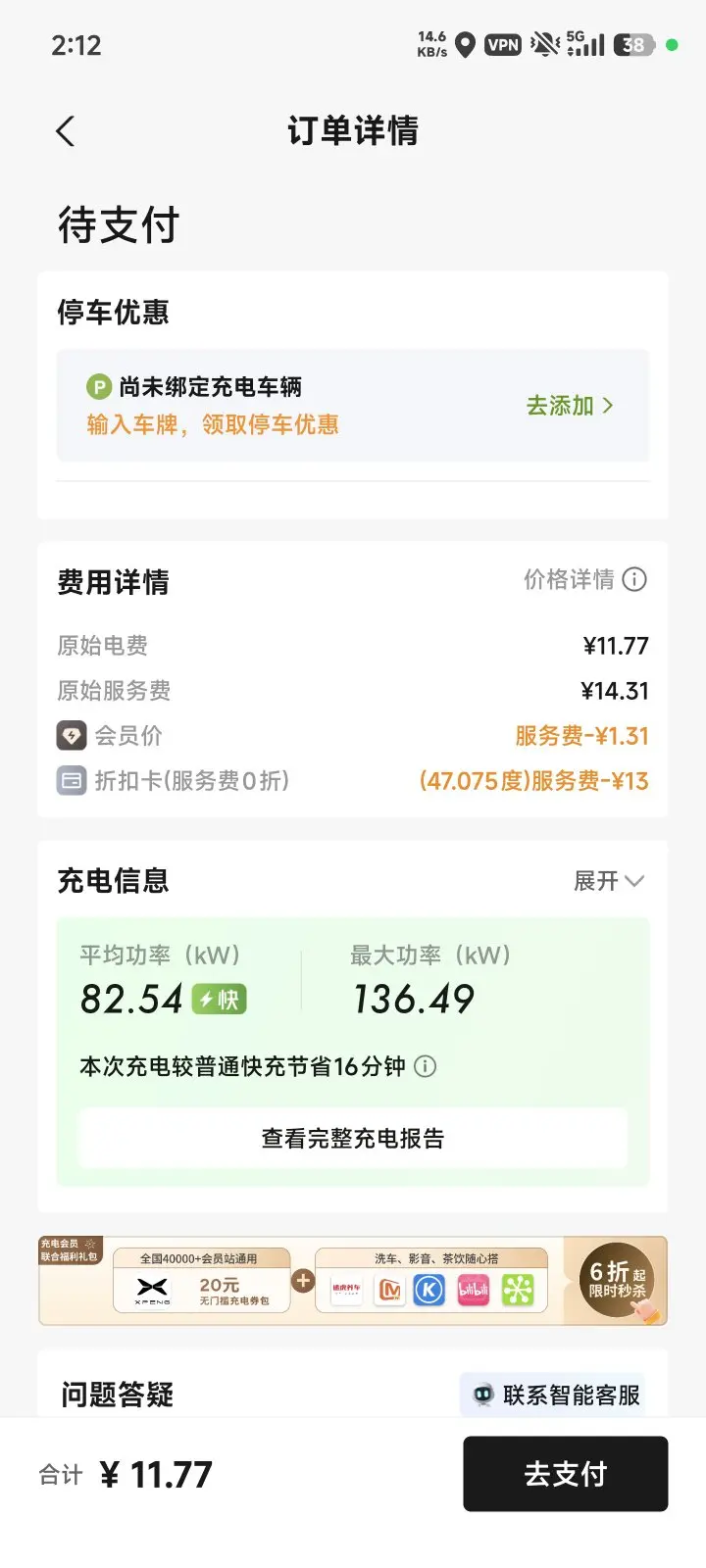The width and height of the screenshot is (706, 1568).
Task: Tap 去添加 to bind a charging vehicle
Action: coord(570,406)
